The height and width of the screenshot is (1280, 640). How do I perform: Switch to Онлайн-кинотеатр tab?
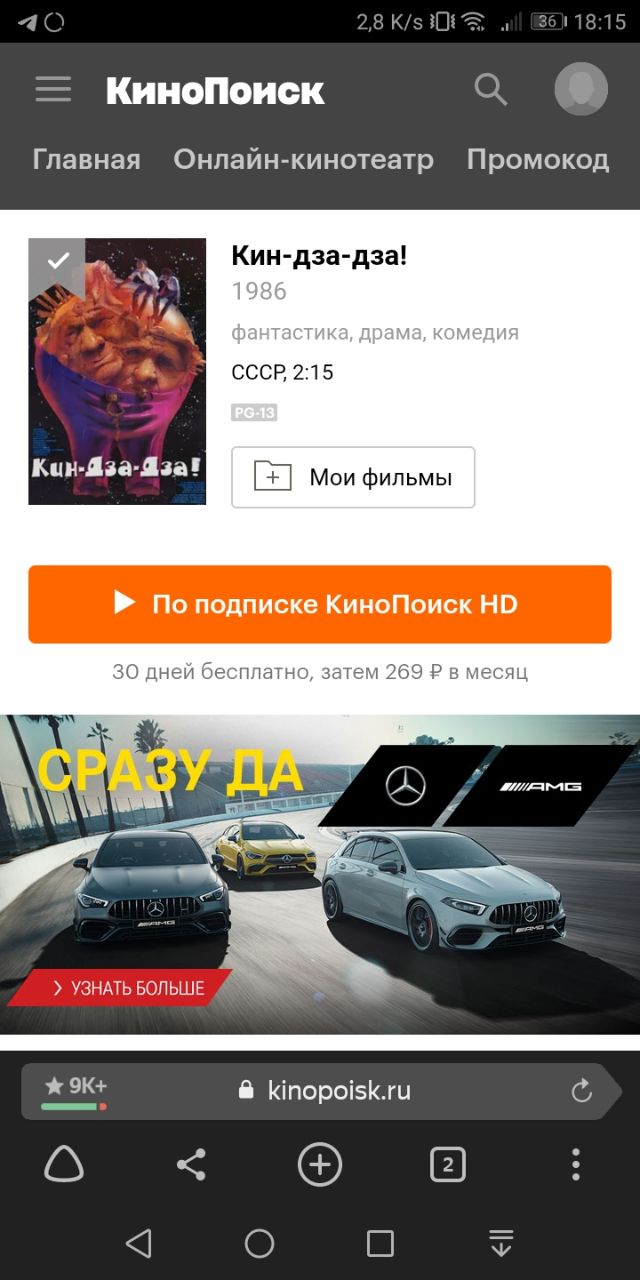click(x=303, y=159)
